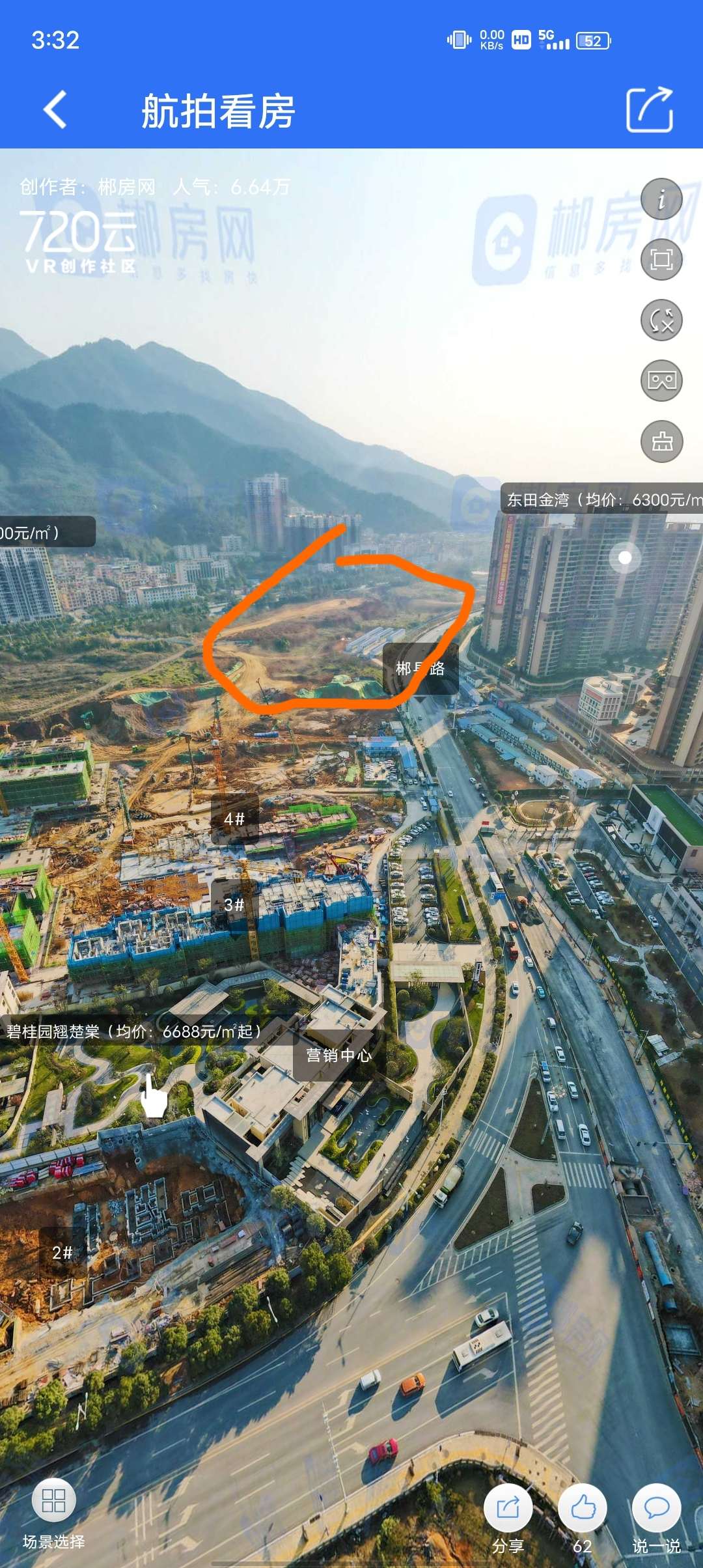Screen dimensions: 703x1568
Task: Open the panorama info button
Action: (x=661, y=199)
